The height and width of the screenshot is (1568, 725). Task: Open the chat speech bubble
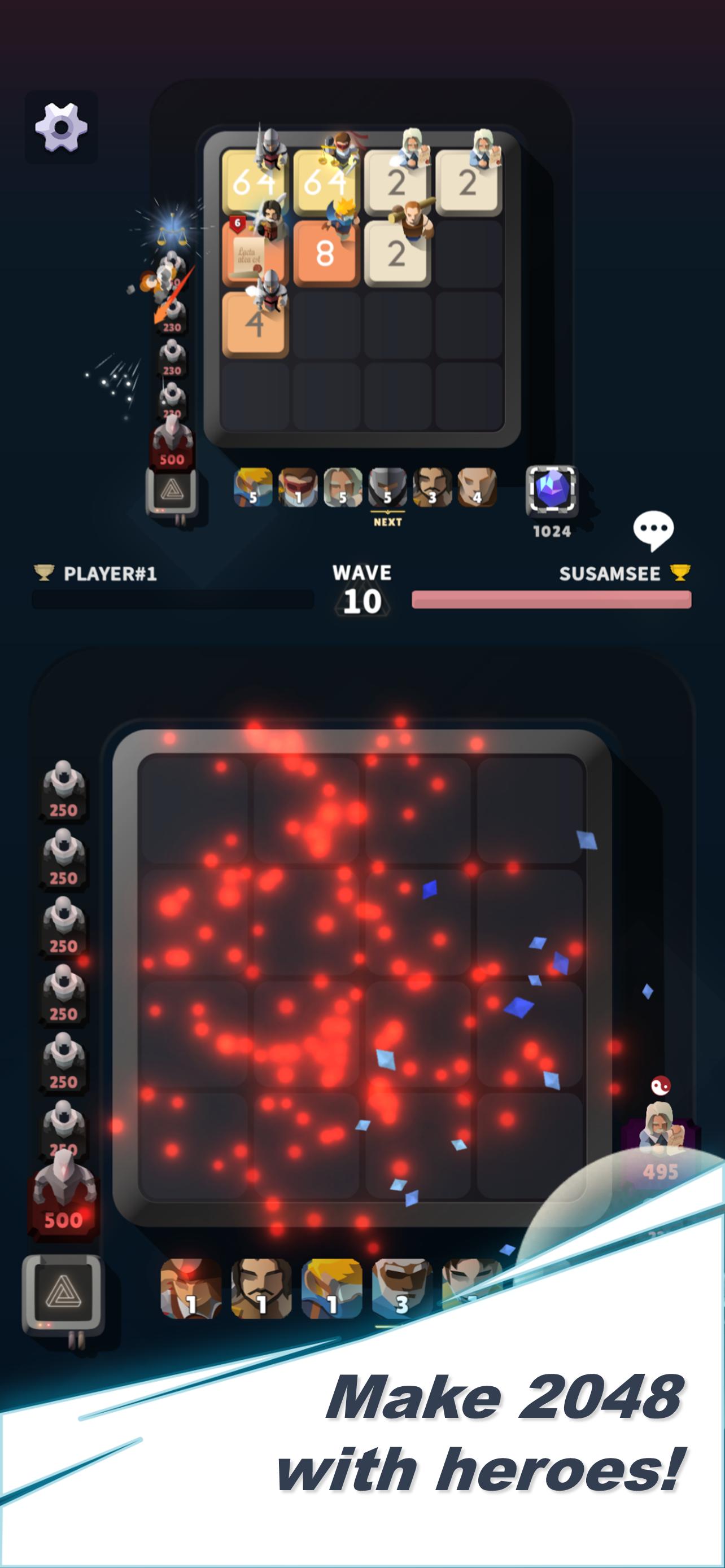(653, 531)
